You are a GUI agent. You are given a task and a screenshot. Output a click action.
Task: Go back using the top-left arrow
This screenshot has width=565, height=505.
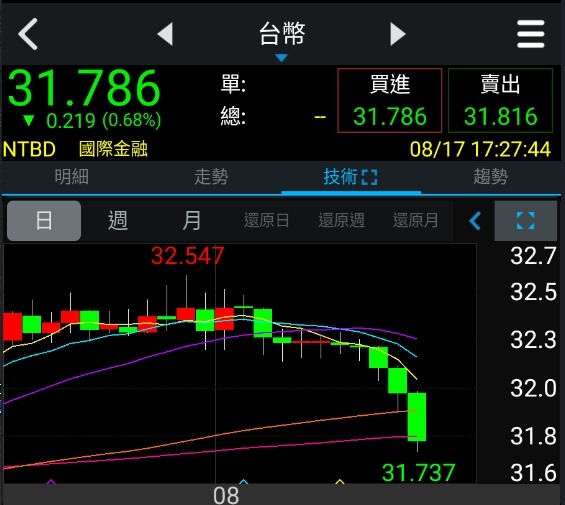point(28,34)
